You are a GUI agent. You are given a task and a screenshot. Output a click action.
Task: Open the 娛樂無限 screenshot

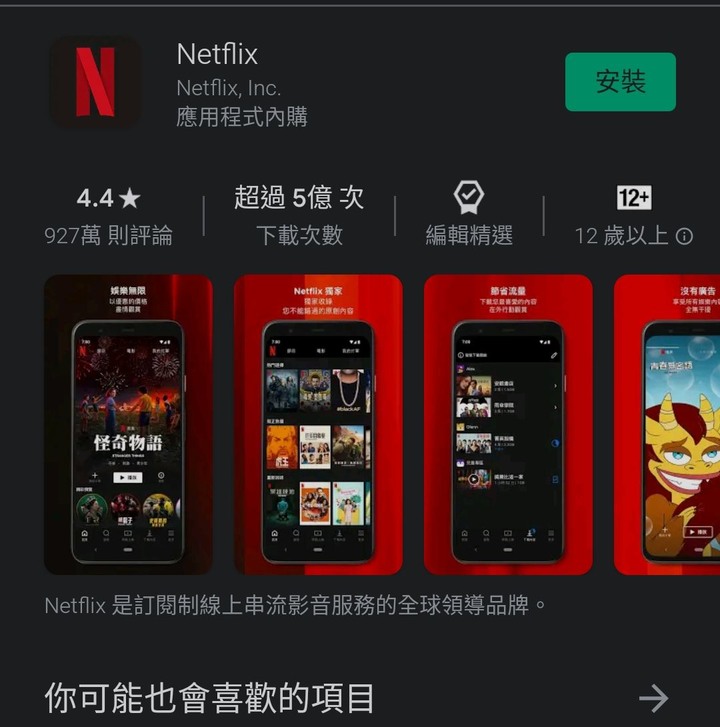click(x=128, y=425)
